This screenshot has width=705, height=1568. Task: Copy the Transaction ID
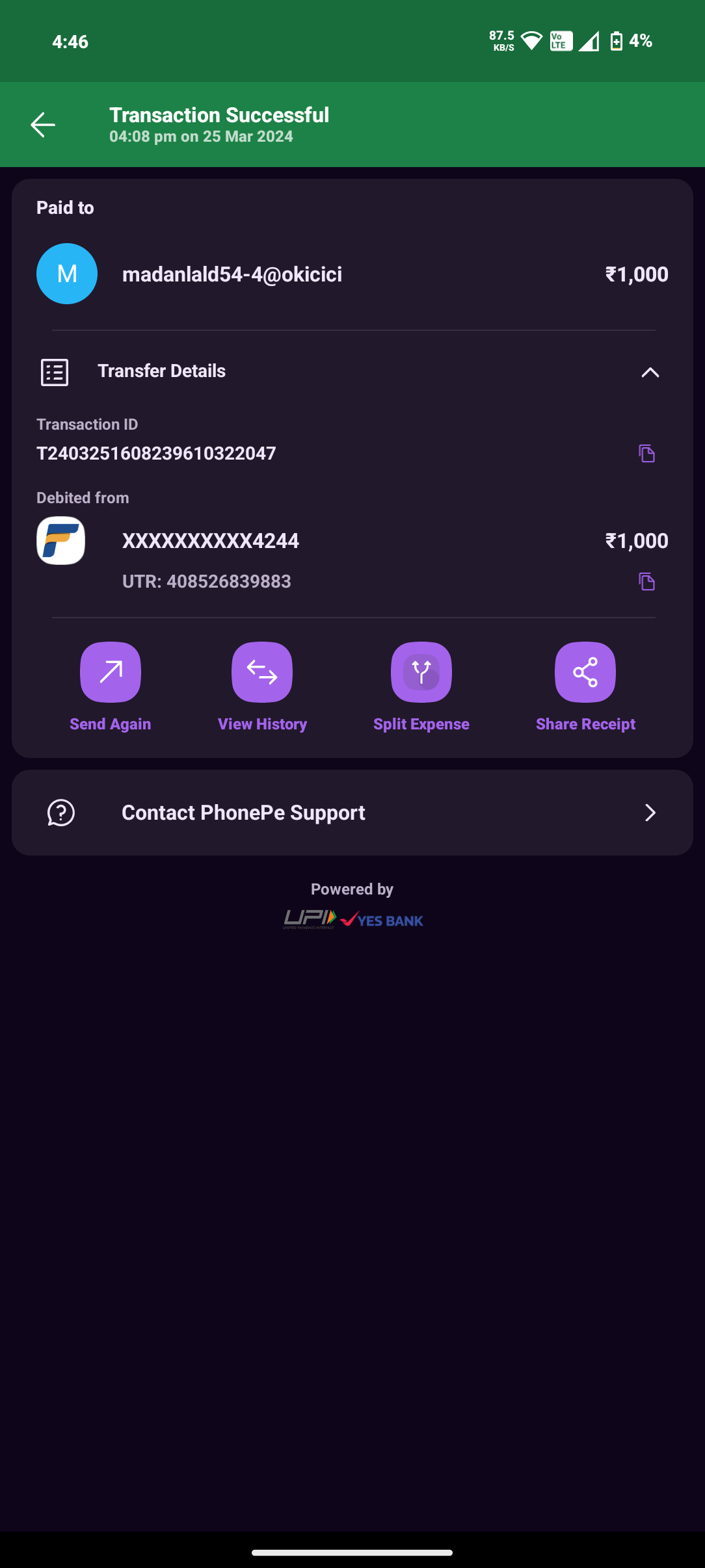[x=646, y=453]
